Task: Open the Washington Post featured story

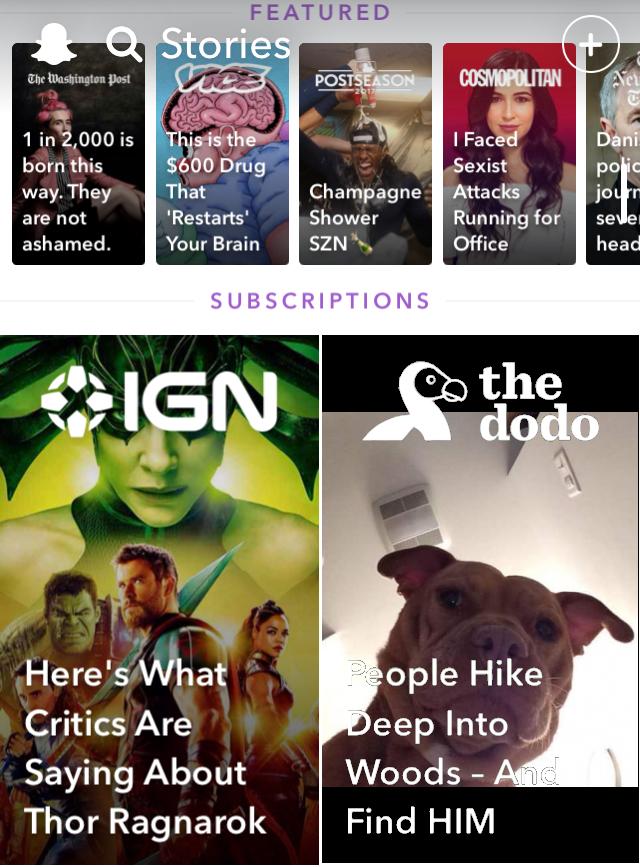Action: [x=78, y=170]
